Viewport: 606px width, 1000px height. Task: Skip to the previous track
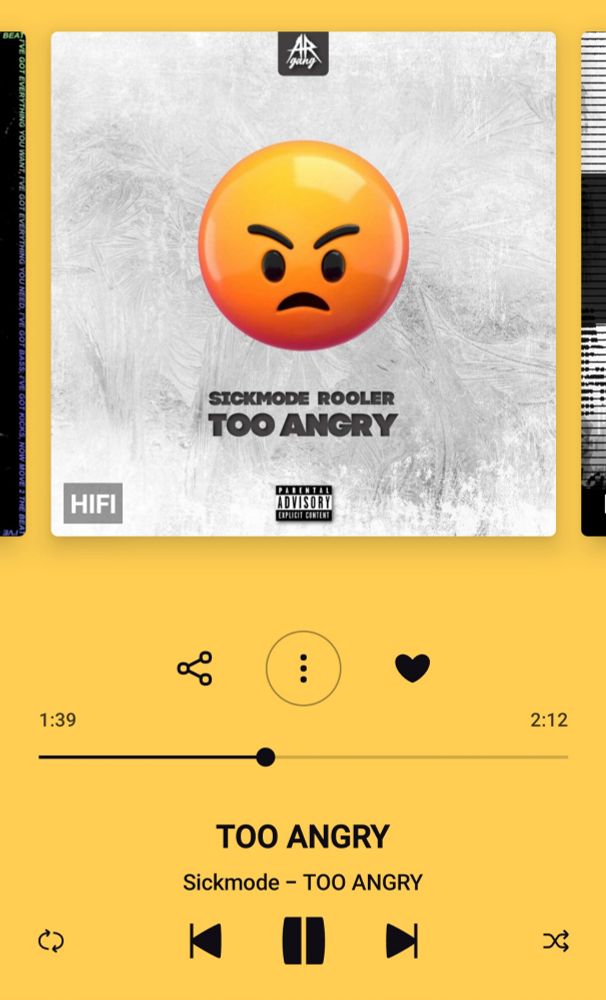[x=205, y=941]
